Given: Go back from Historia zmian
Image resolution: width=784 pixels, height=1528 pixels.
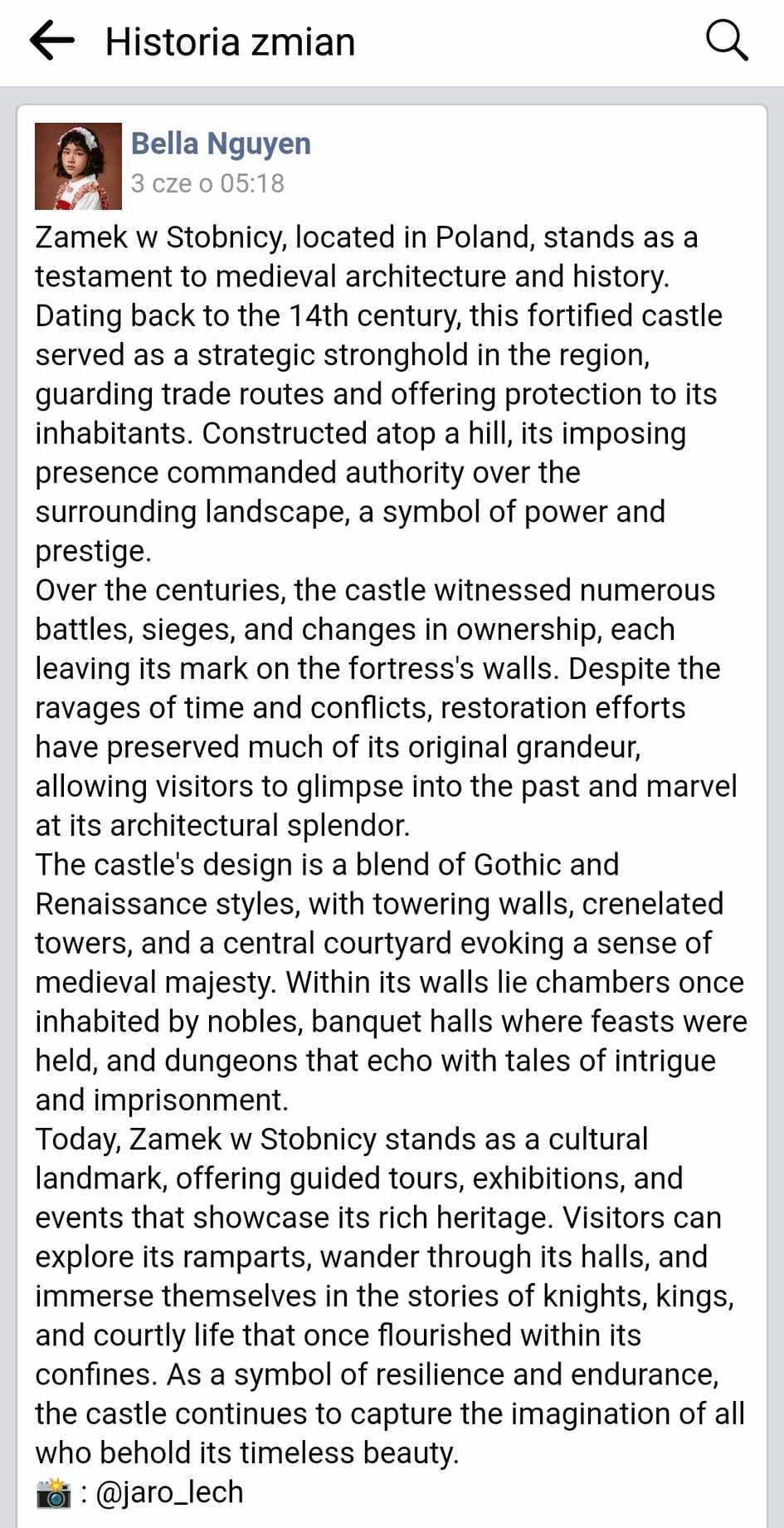Looking at the screenshot, I should point(51,41).
